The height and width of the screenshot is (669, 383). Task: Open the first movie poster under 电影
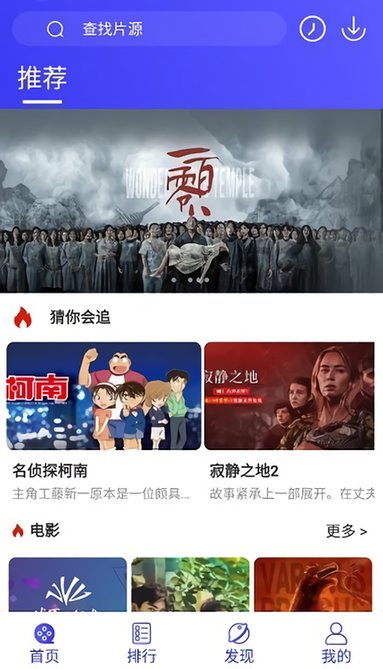[68, 584]
